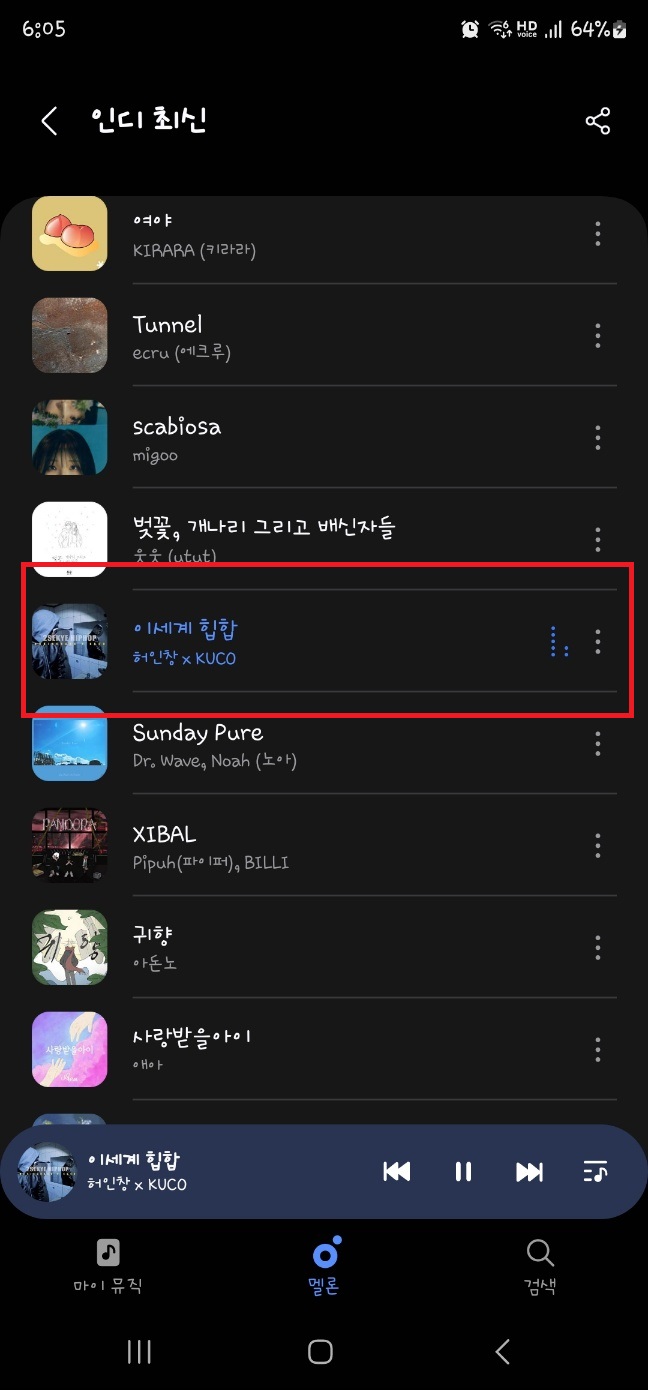Go to the previous track

397,1172
